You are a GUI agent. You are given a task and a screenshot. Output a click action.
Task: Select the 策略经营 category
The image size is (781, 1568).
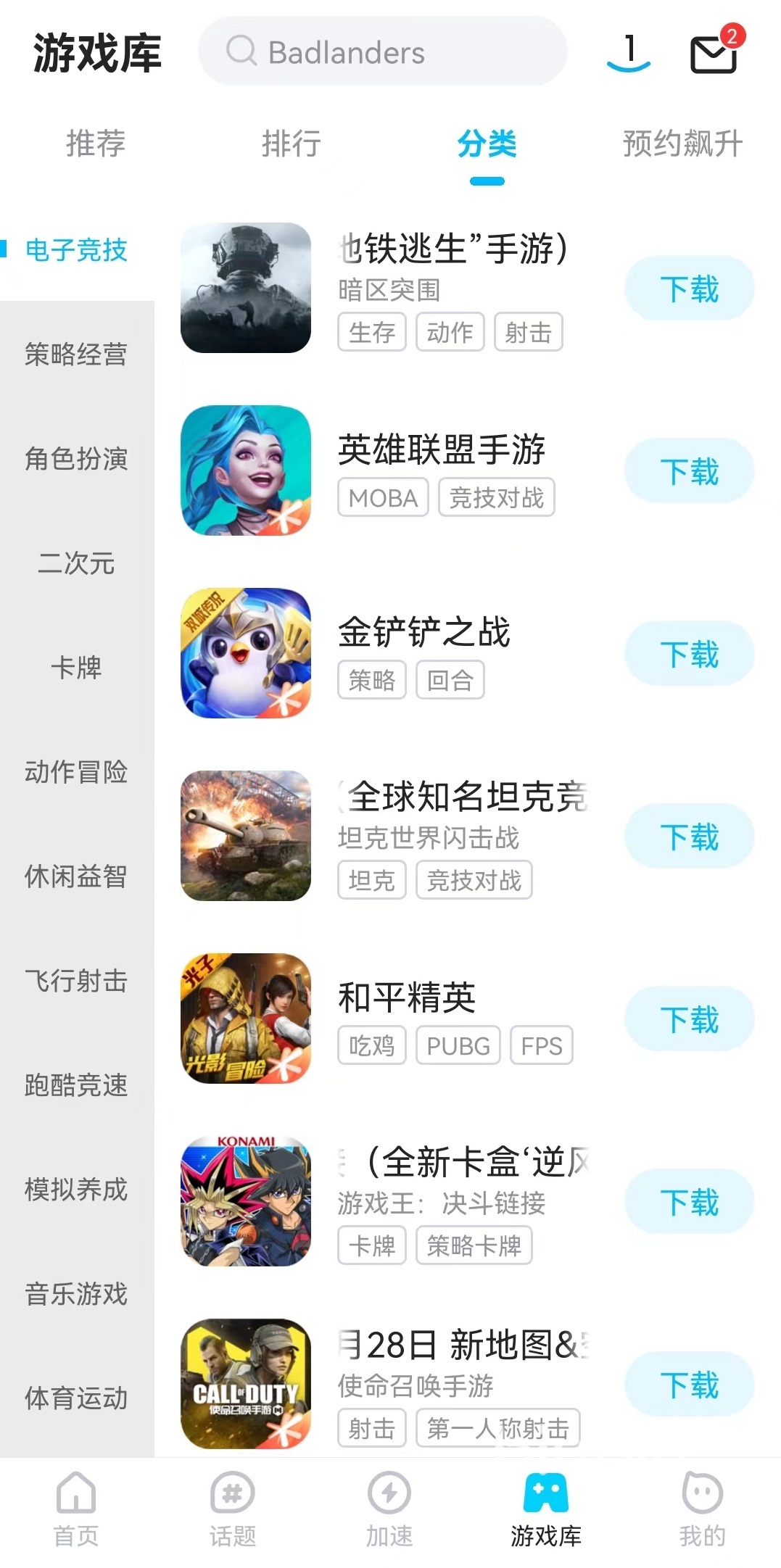click(76, 354)
